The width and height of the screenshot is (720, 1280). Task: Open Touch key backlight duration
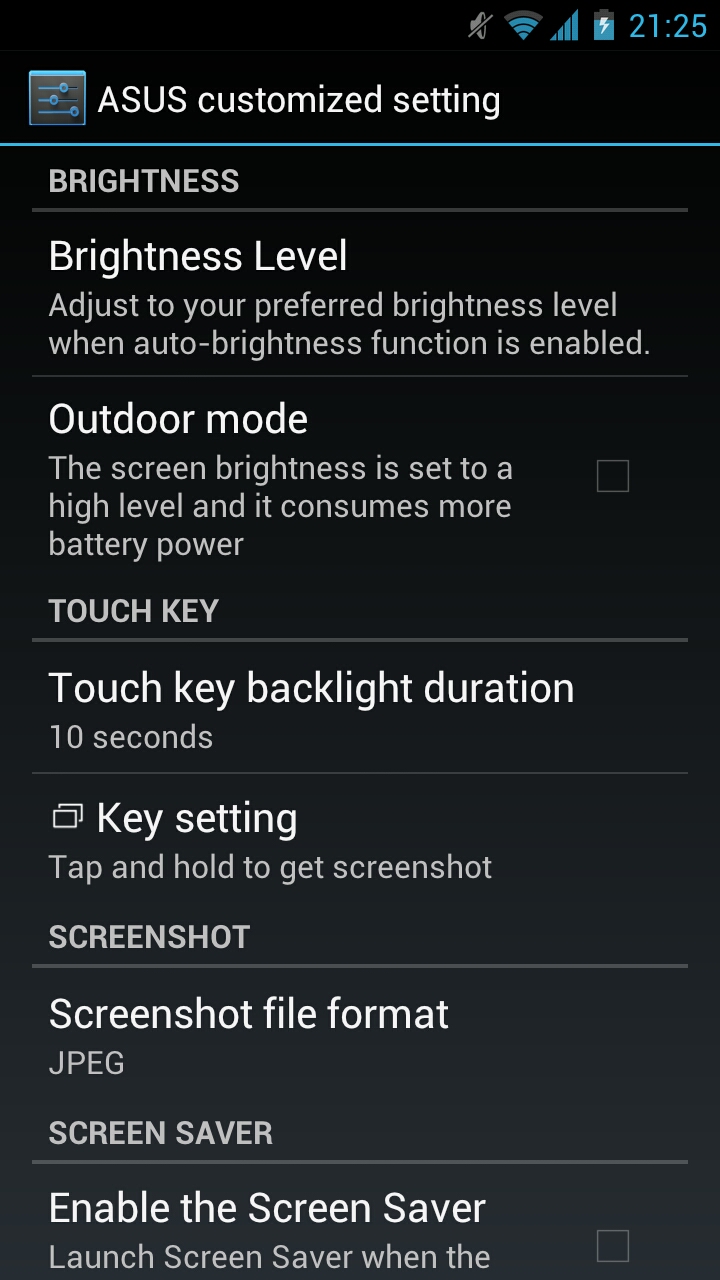tap(360, 708)
